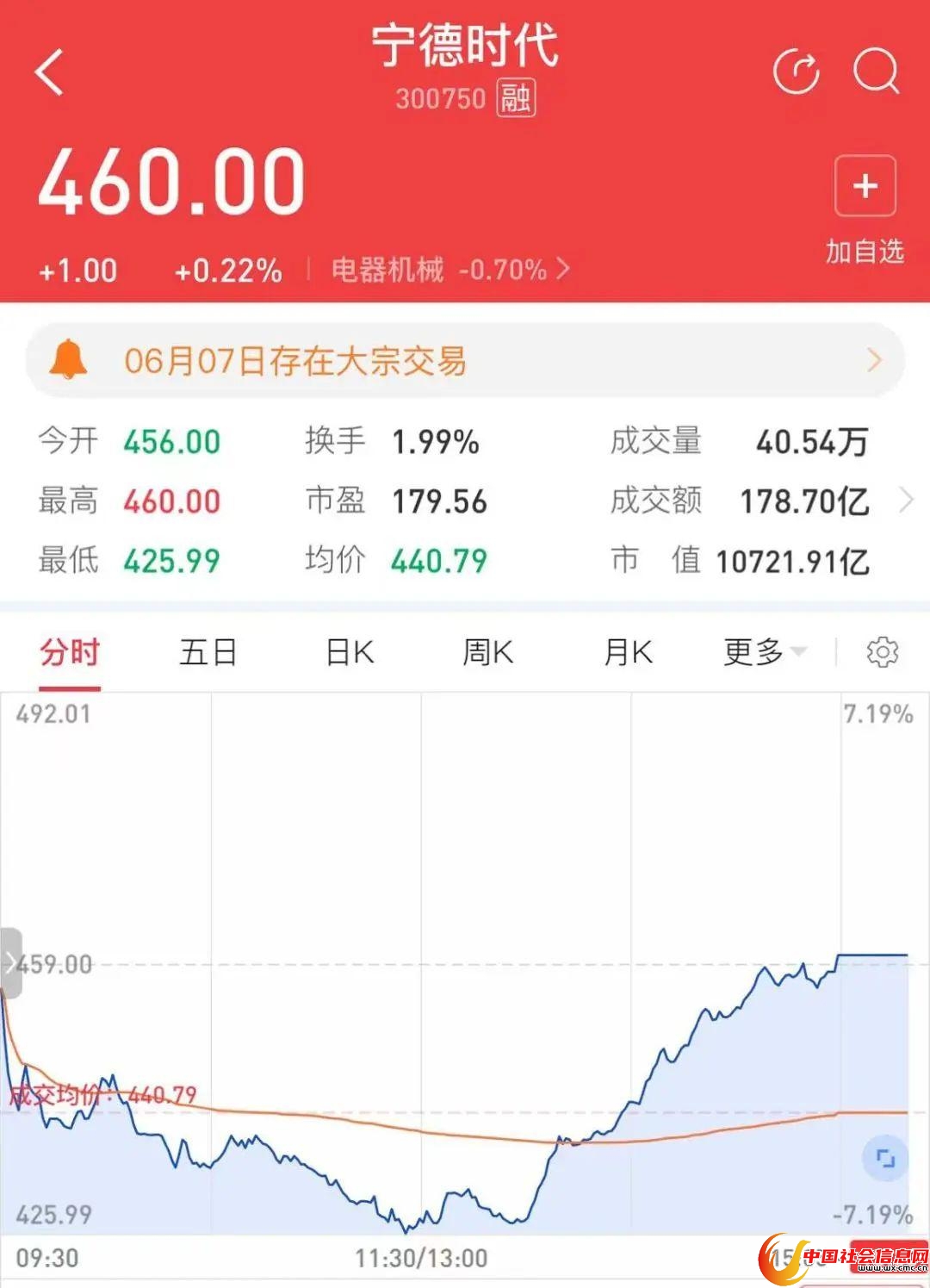Open chart settings gear icon
The width and height of the screenshot is (930, 1288).
882,653
